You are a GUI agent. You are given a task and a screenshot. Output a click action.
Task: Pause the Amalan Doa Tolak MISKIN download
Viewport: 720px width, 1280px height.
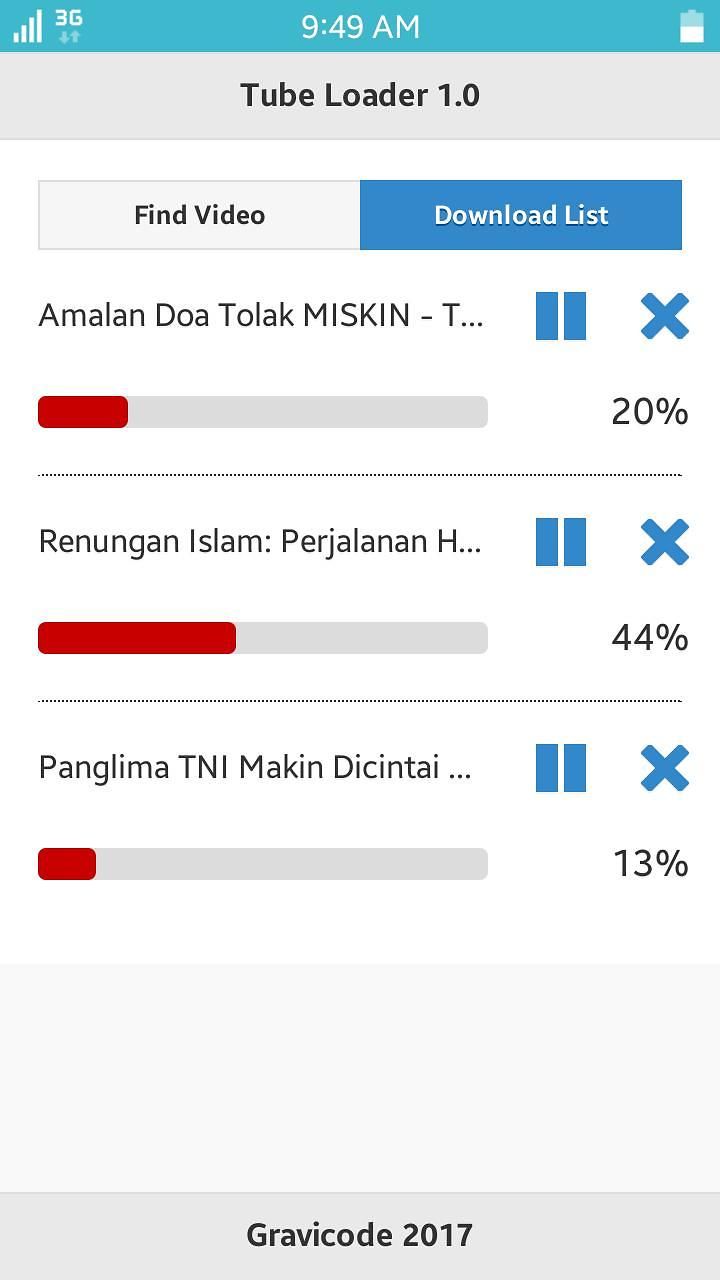coord(561,317)
